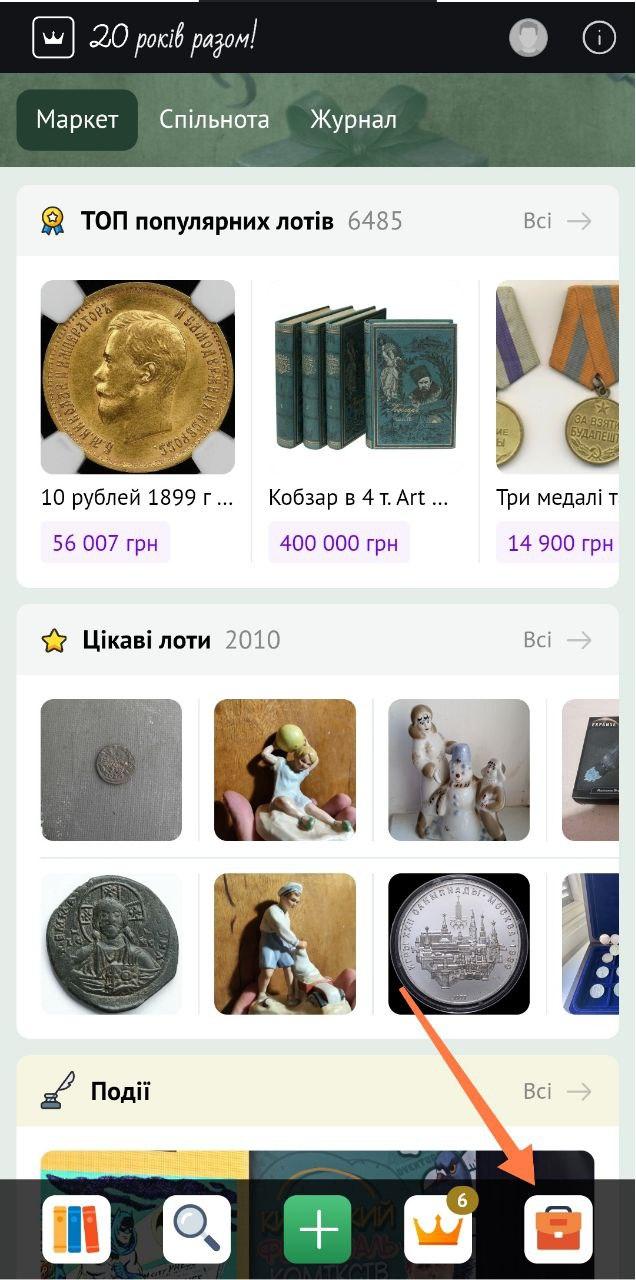Open the info icon
The image size is (636, 1280).
pyautogui.click(x=598, y=38)
